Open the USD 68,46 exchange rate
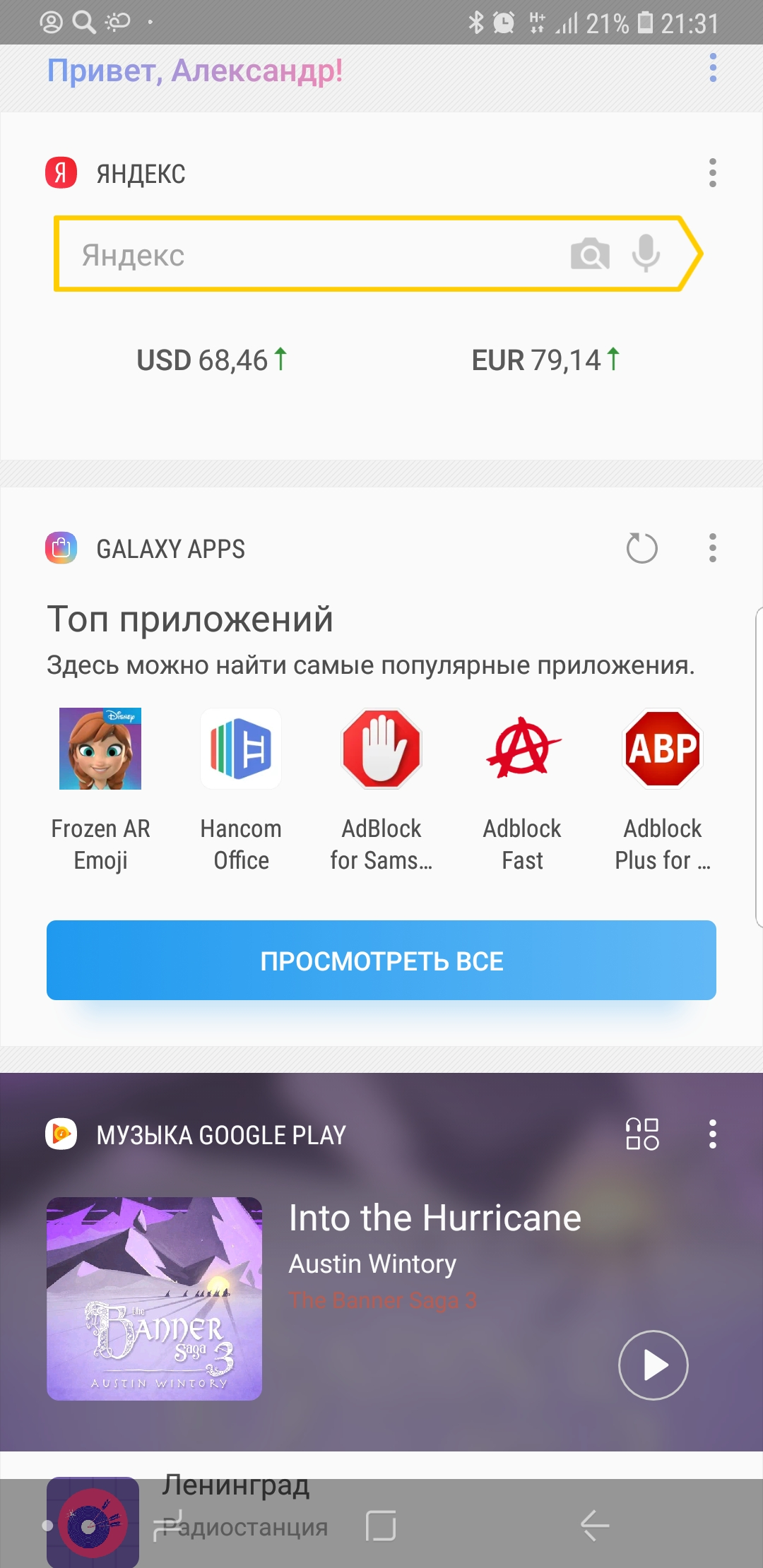 212,360
